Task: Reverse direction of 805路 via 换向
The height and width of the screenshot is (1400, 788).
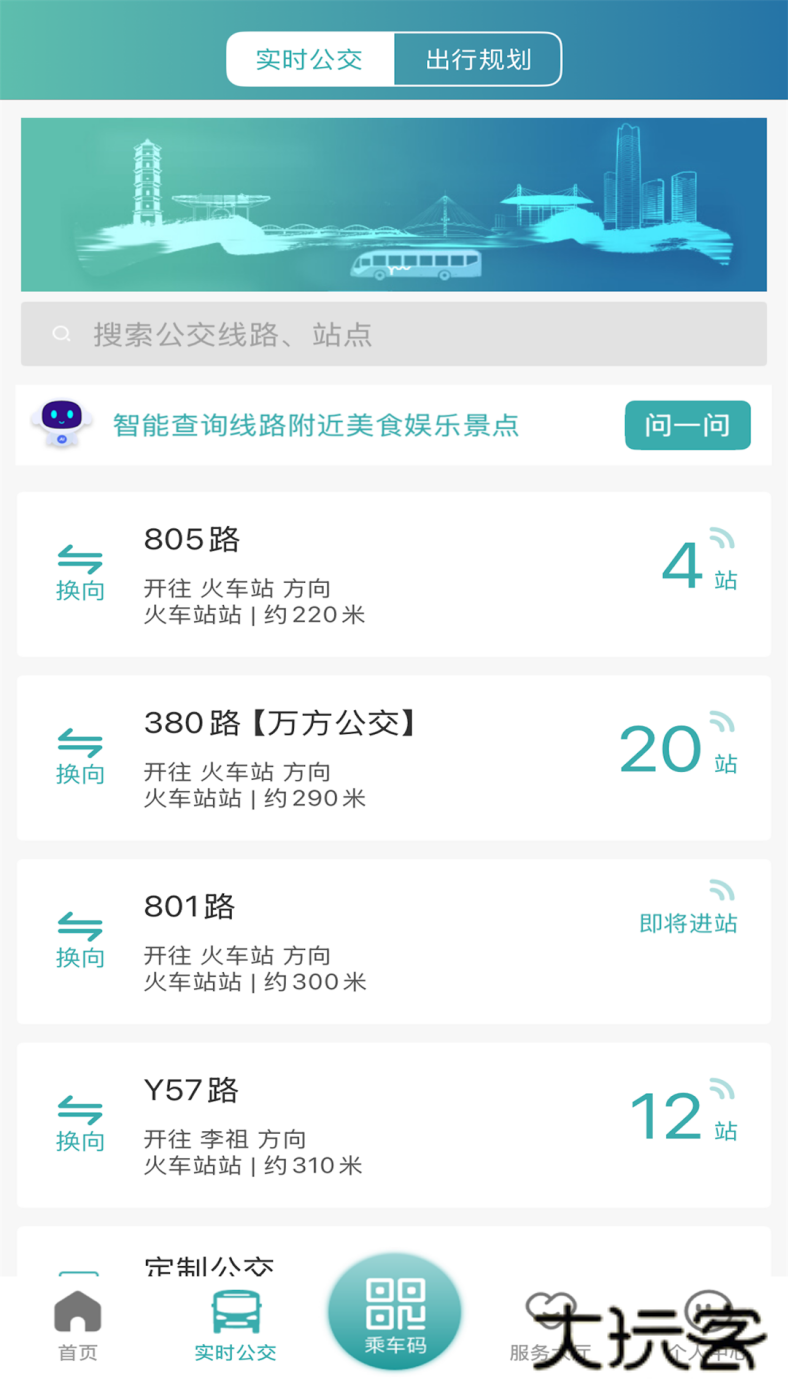Action: tap(80, 570)
